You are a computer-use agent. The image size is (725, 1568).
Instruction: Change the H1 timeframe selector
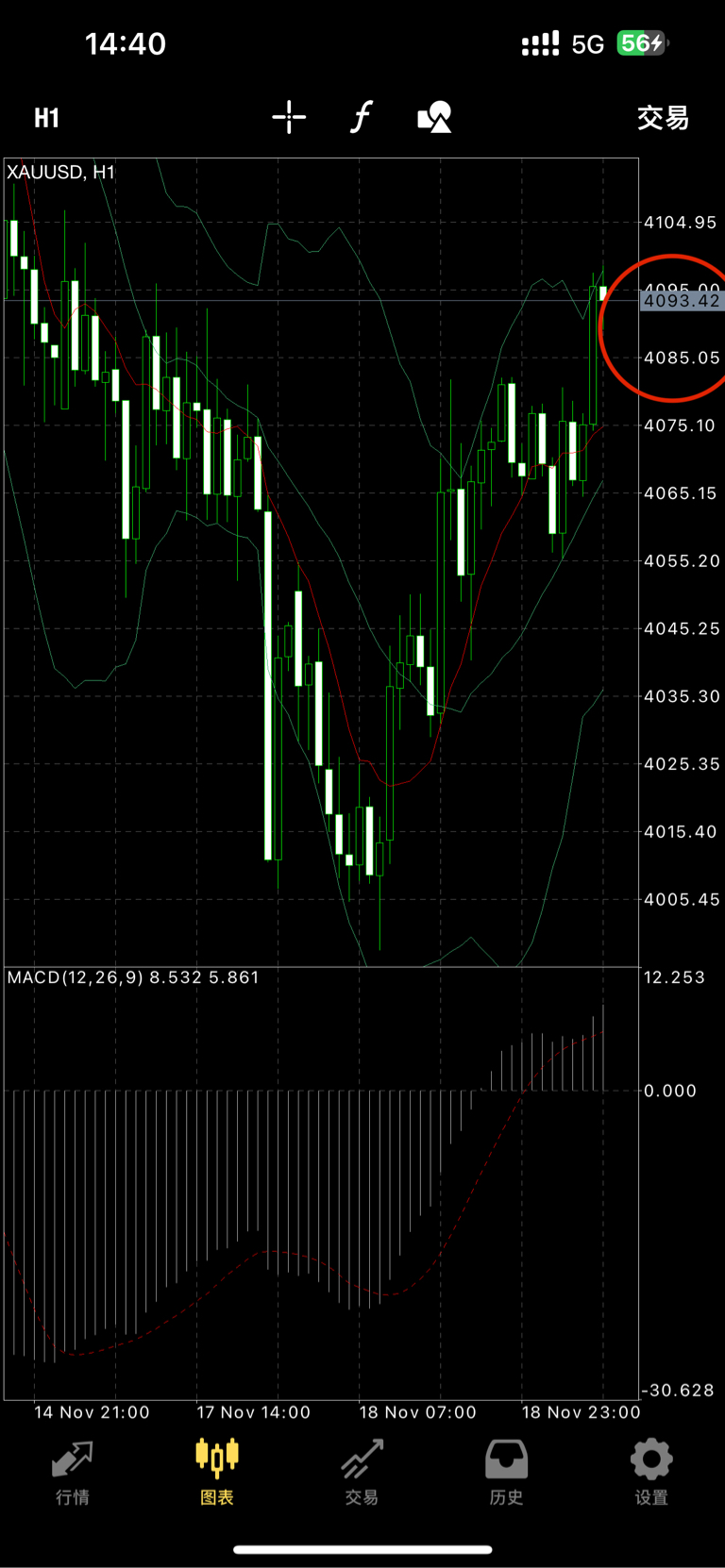click(x=46, y=118)
